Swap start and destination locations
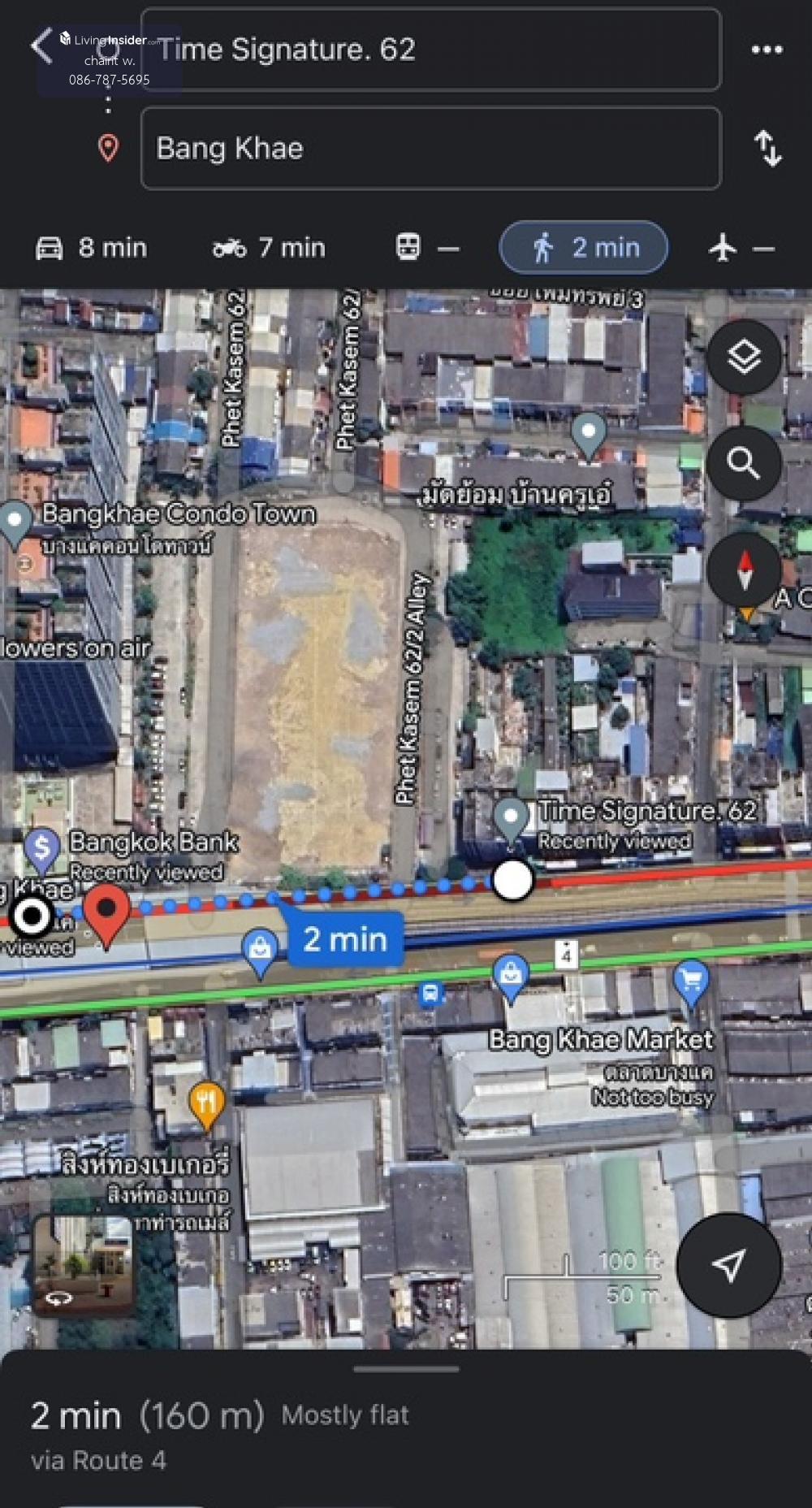This screenshot has height=1508, width=812. 767,149
